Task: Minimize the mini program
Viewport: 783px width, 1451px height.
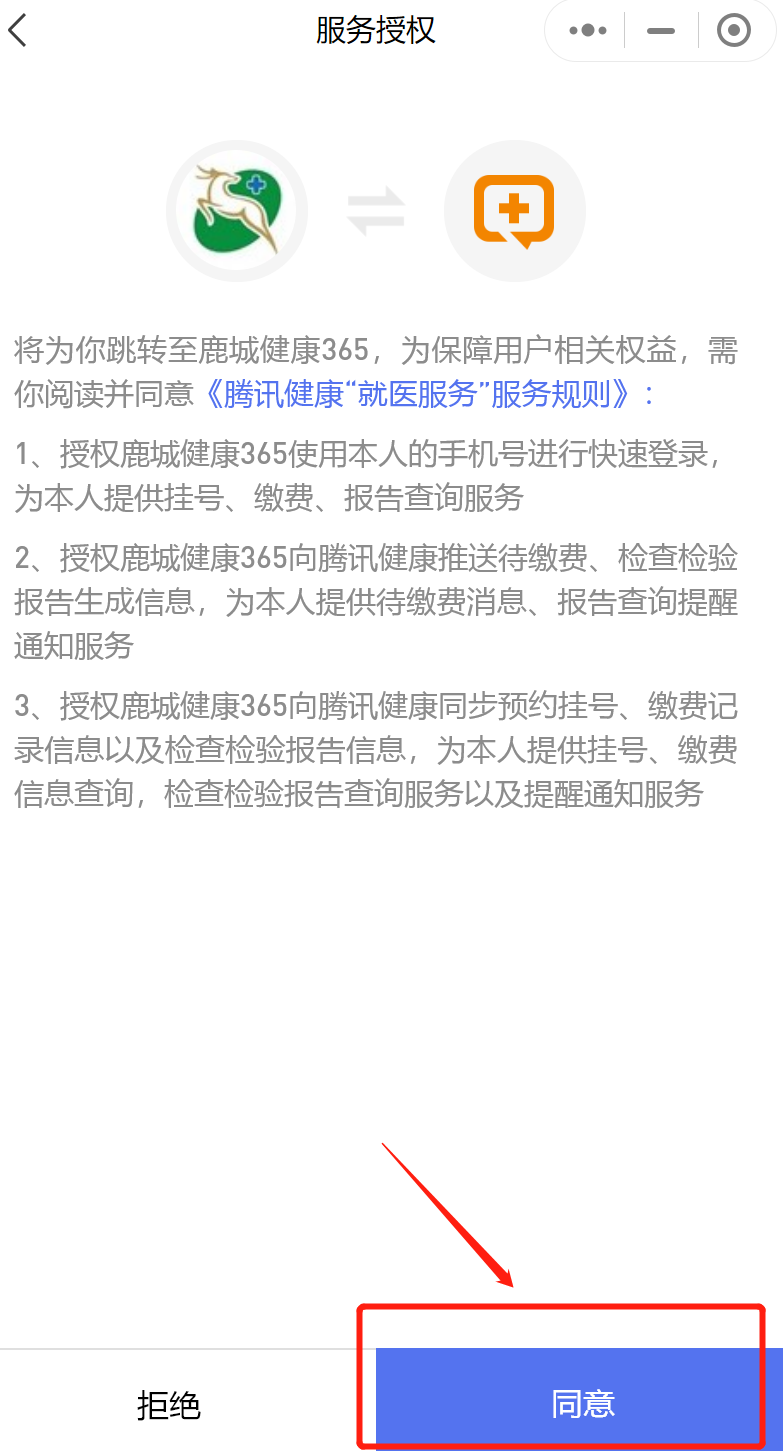Action: 661,31
